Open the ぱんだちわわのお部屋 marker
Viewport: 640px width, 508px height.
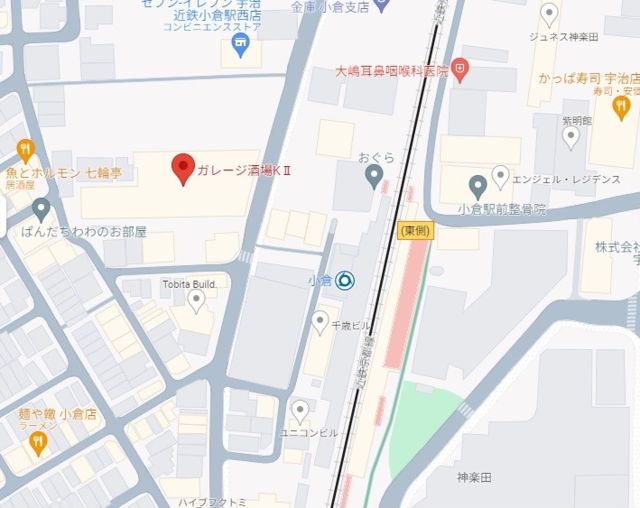click(41, 209)
